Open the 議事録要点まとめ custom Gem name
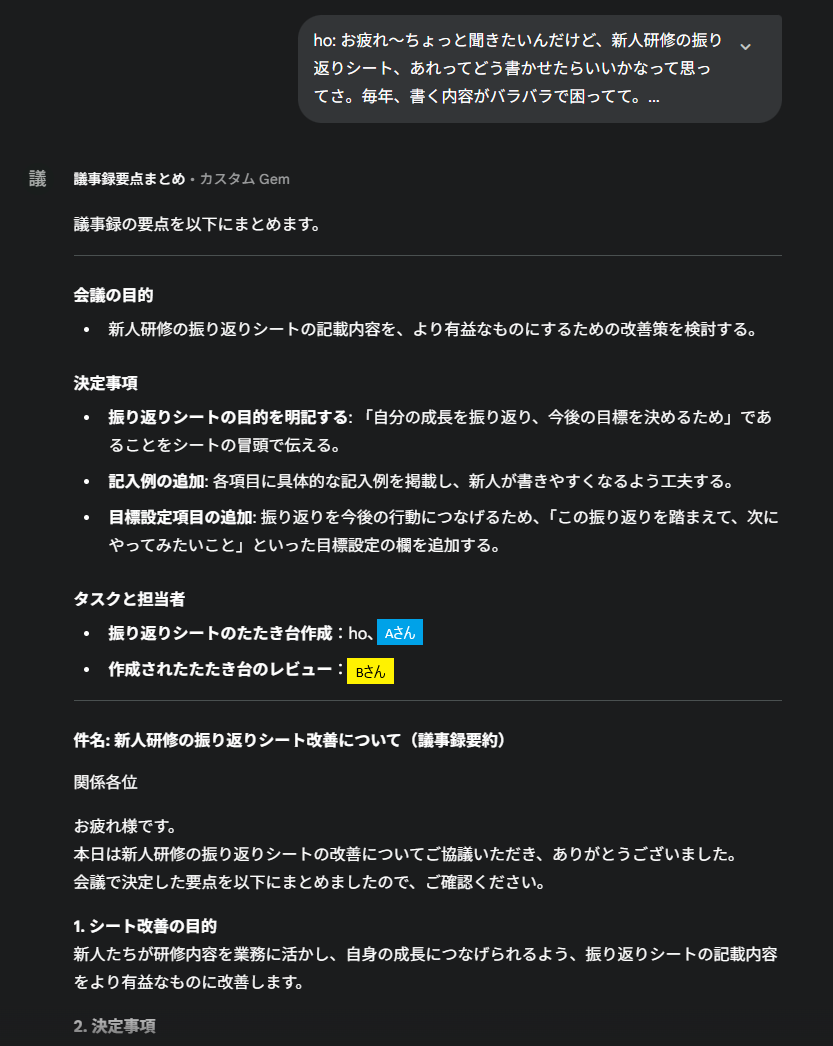The image size is (833, 1046). pyautogui.click(x=129, y=179)
